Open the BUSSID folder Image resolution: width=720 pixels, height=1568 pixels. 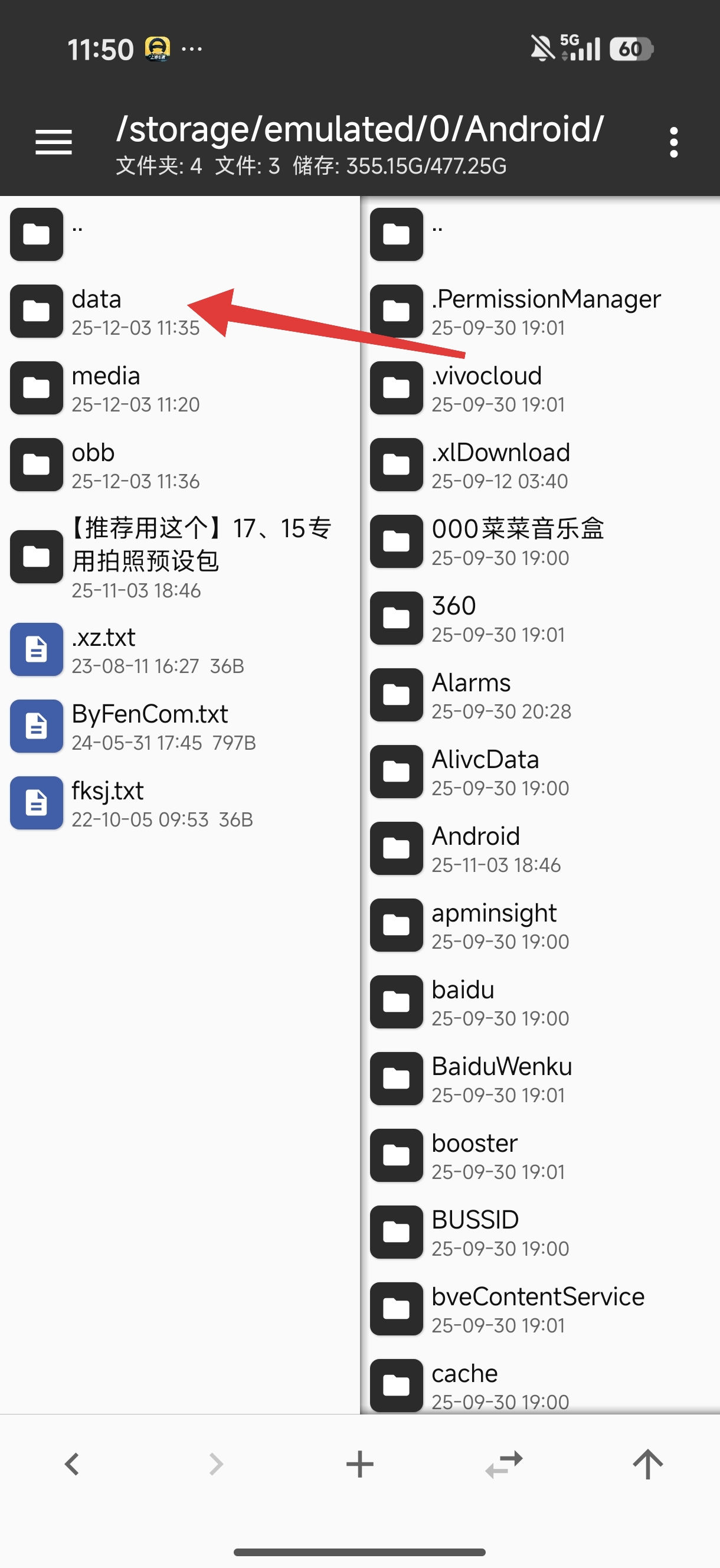click(474, 1231)
